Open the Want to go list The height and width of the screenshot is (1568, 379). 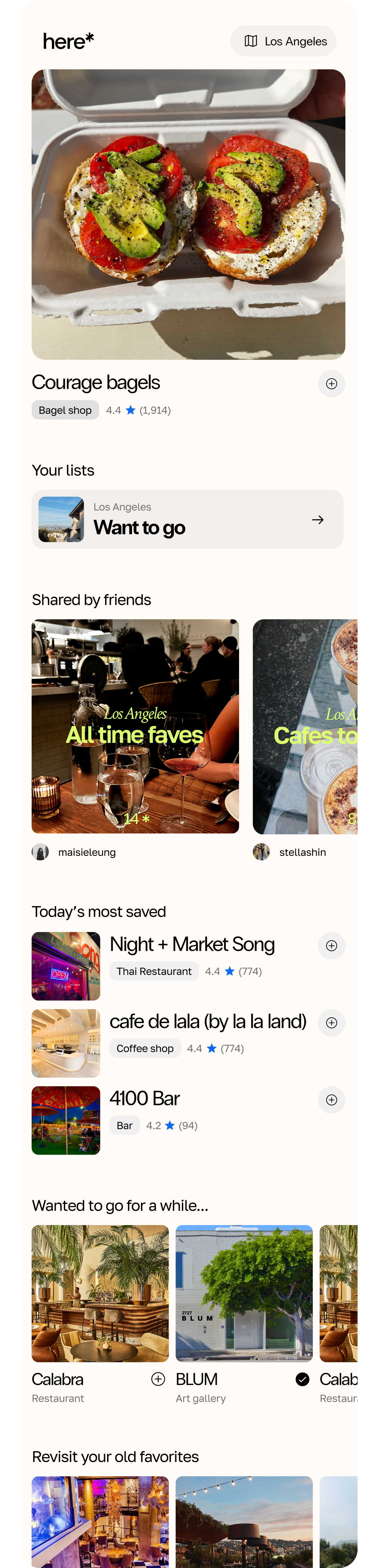(x=188, y=519)
